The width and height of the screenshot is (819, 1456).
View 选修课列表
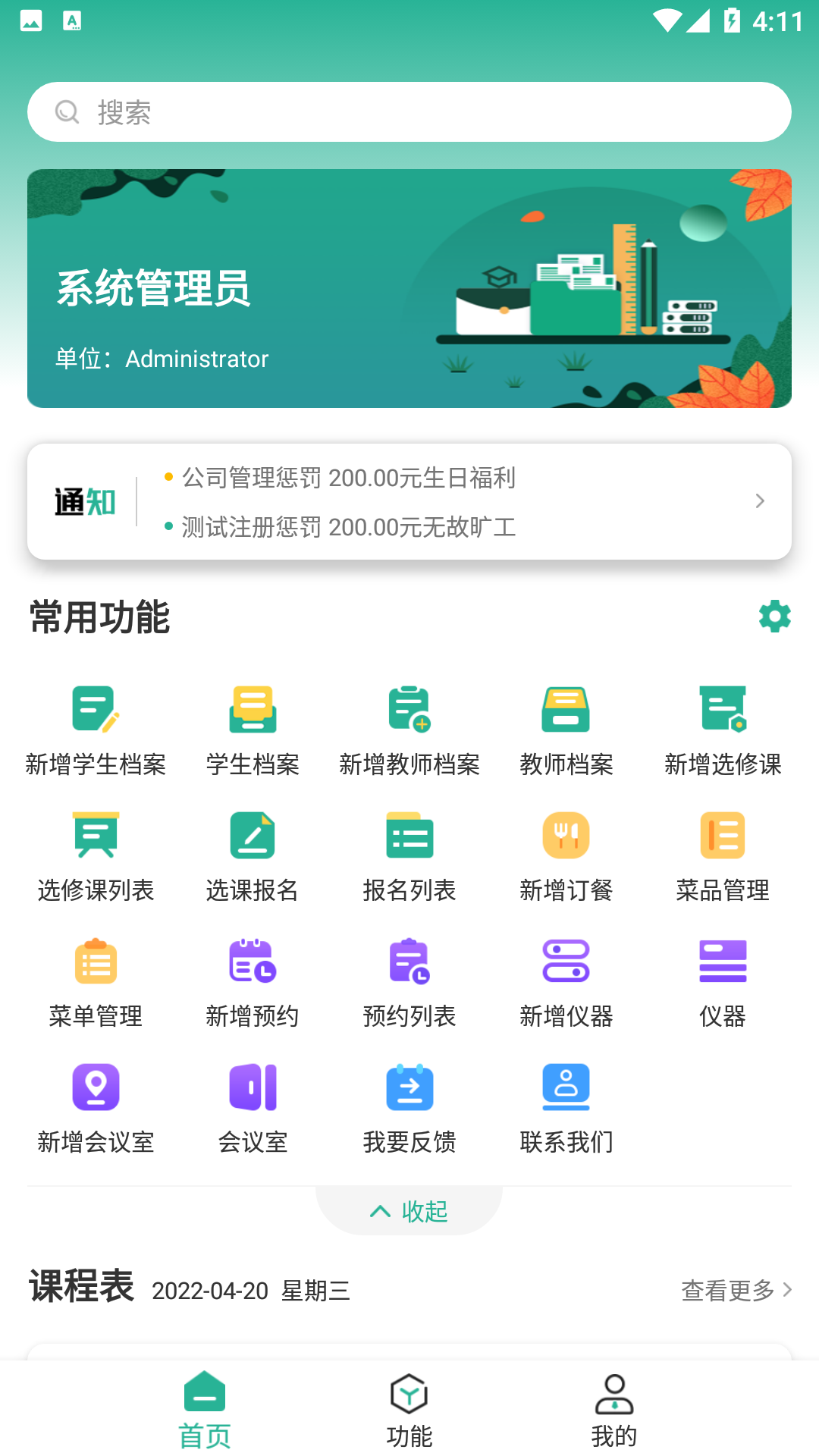click(x=96, y=855)
